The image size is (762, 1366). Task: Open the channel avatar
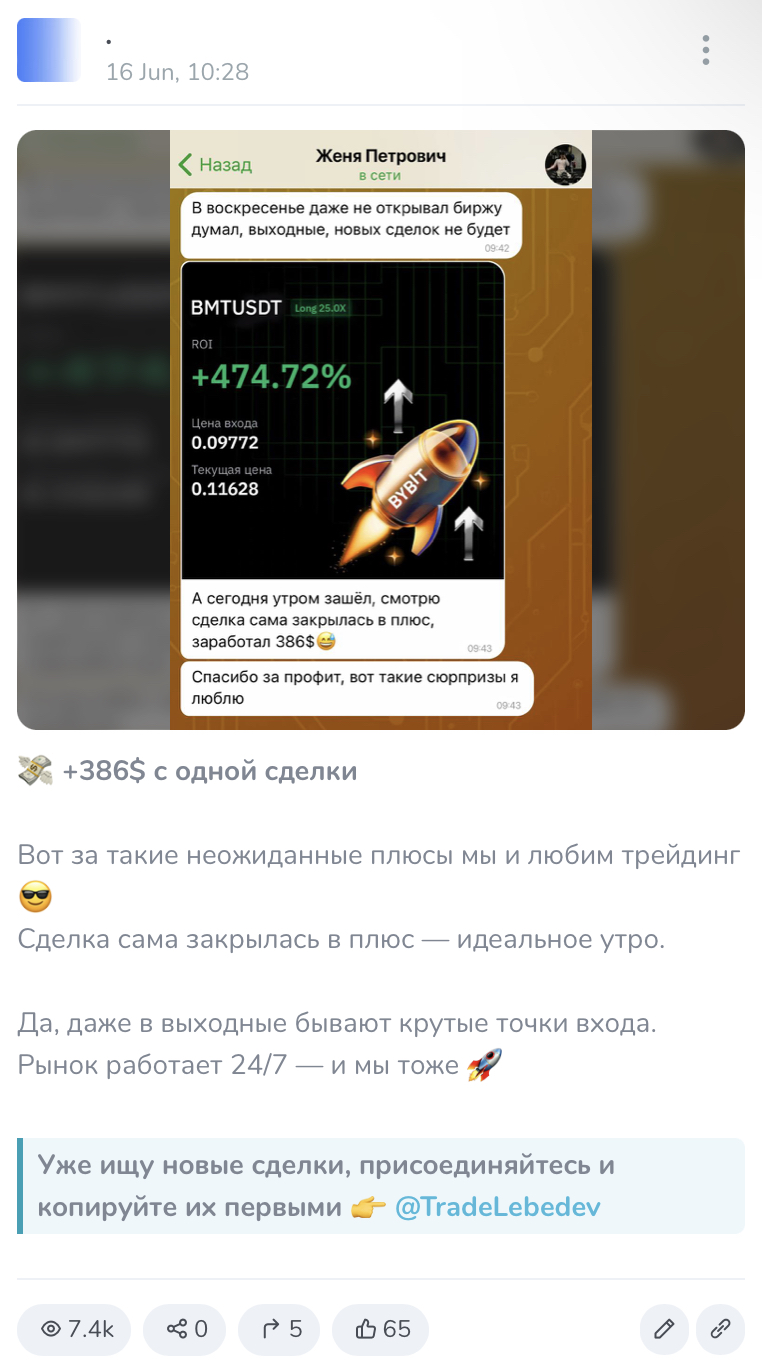tap(49, 50)
